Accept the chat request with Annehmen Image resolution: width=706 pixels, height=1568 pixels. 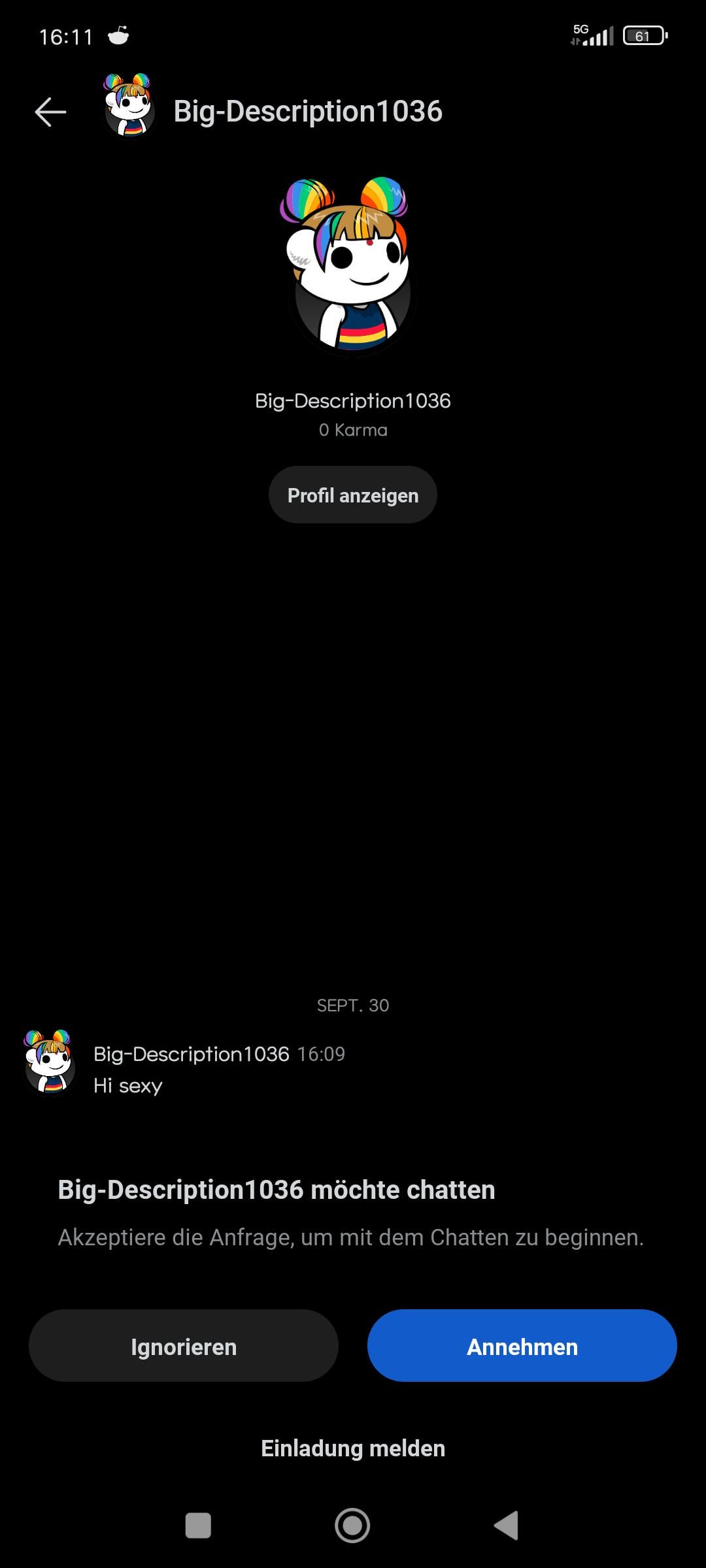coord(522,1347)
